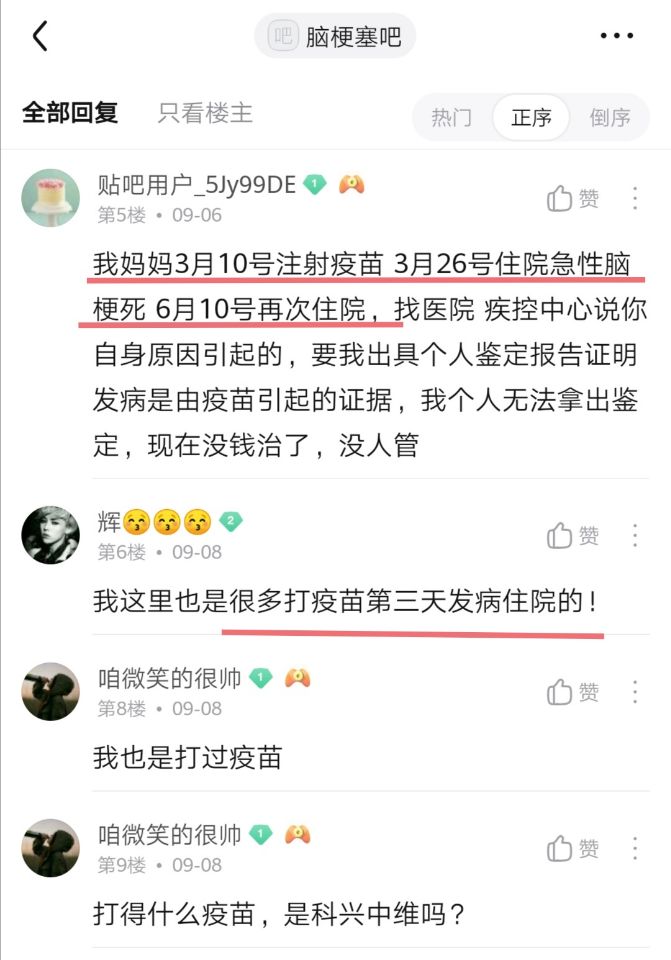The image size is (671, 960).
Task: Open more options for the 8楼 reply
Action: [x=635, y=692]
